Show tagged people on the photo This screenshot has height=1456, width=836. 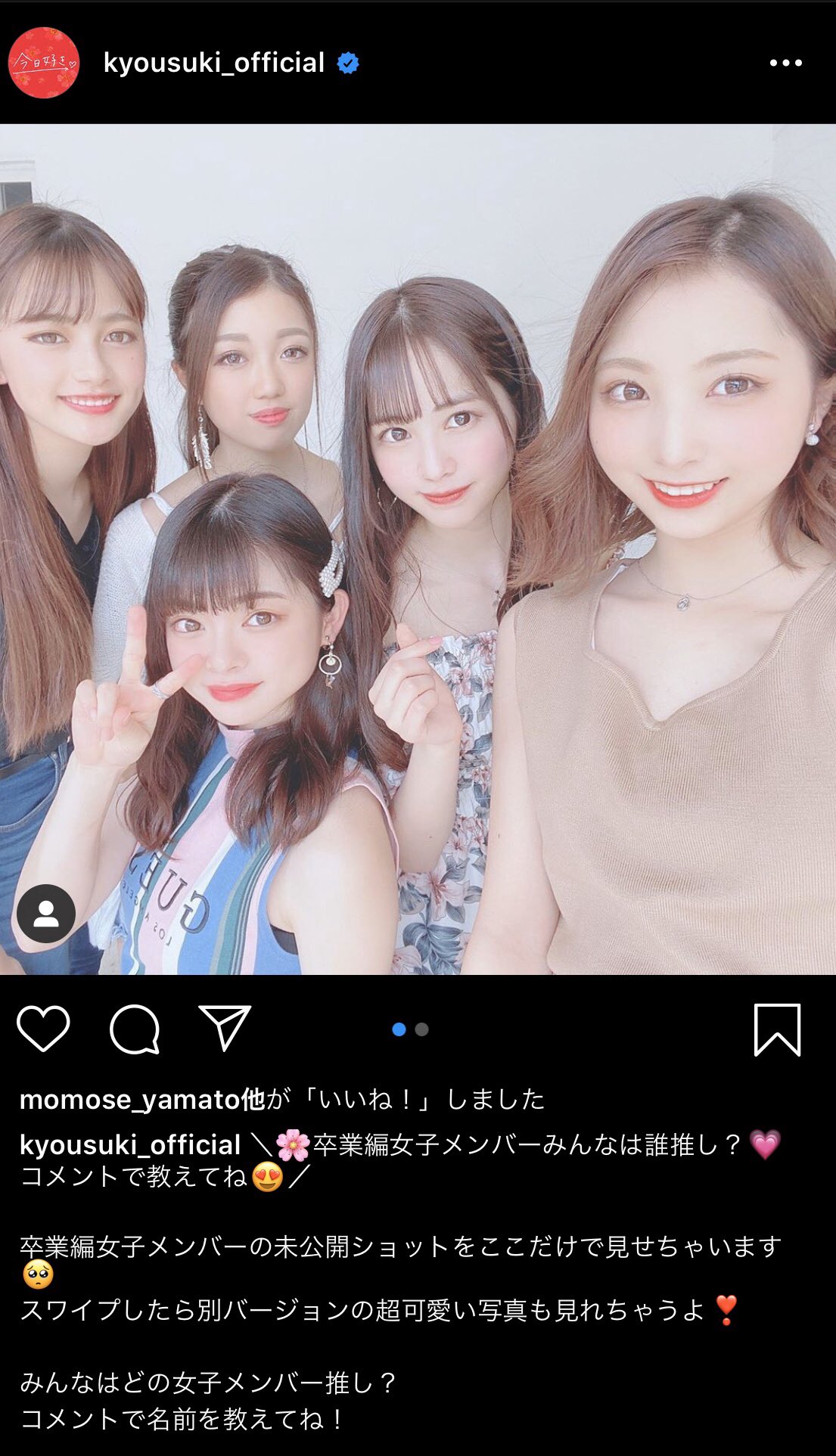tap(46, 914)
